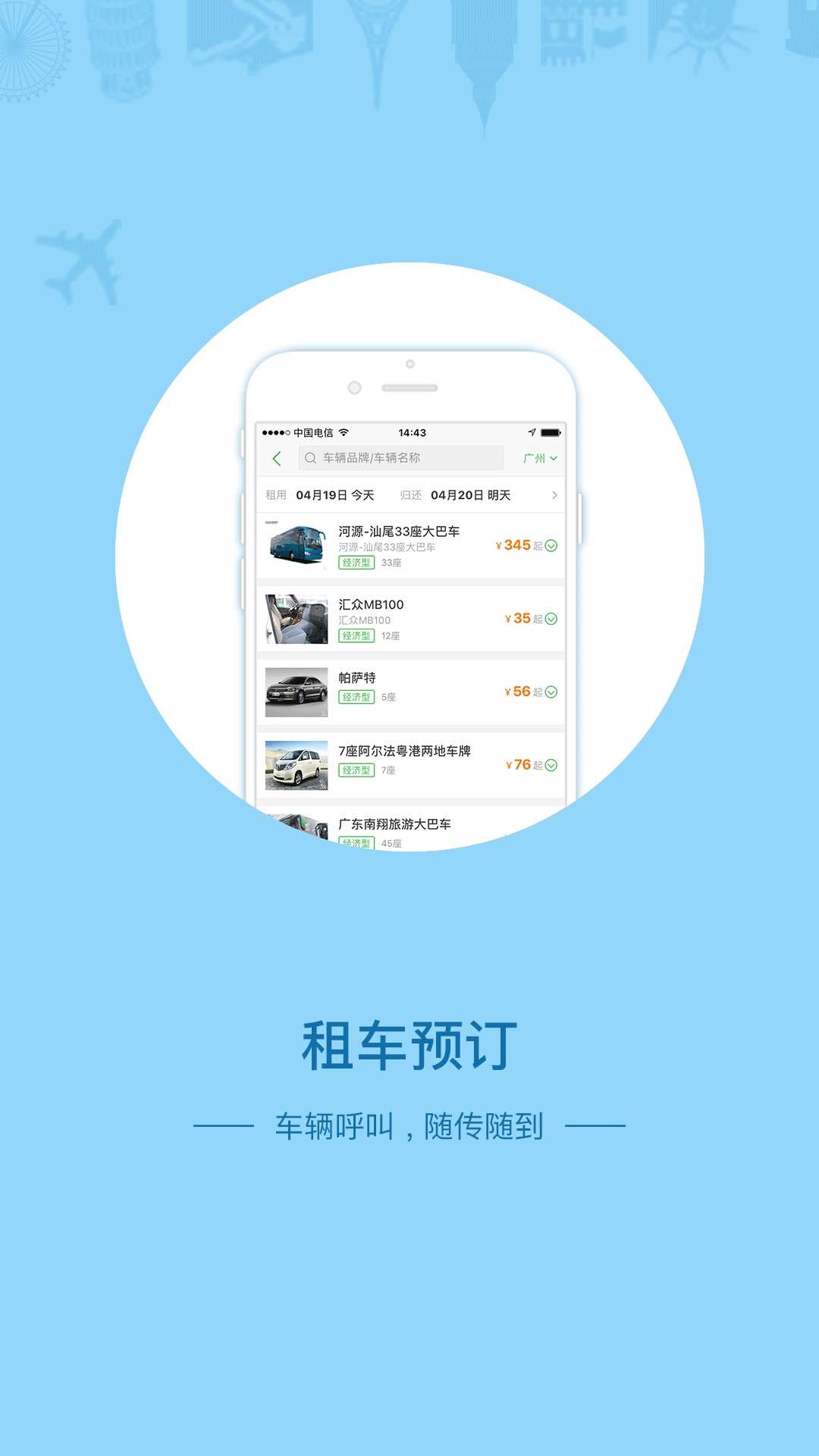Tap the magnifier icon in the search bar
The image size is (819, 1456).
tap(310, 457)
